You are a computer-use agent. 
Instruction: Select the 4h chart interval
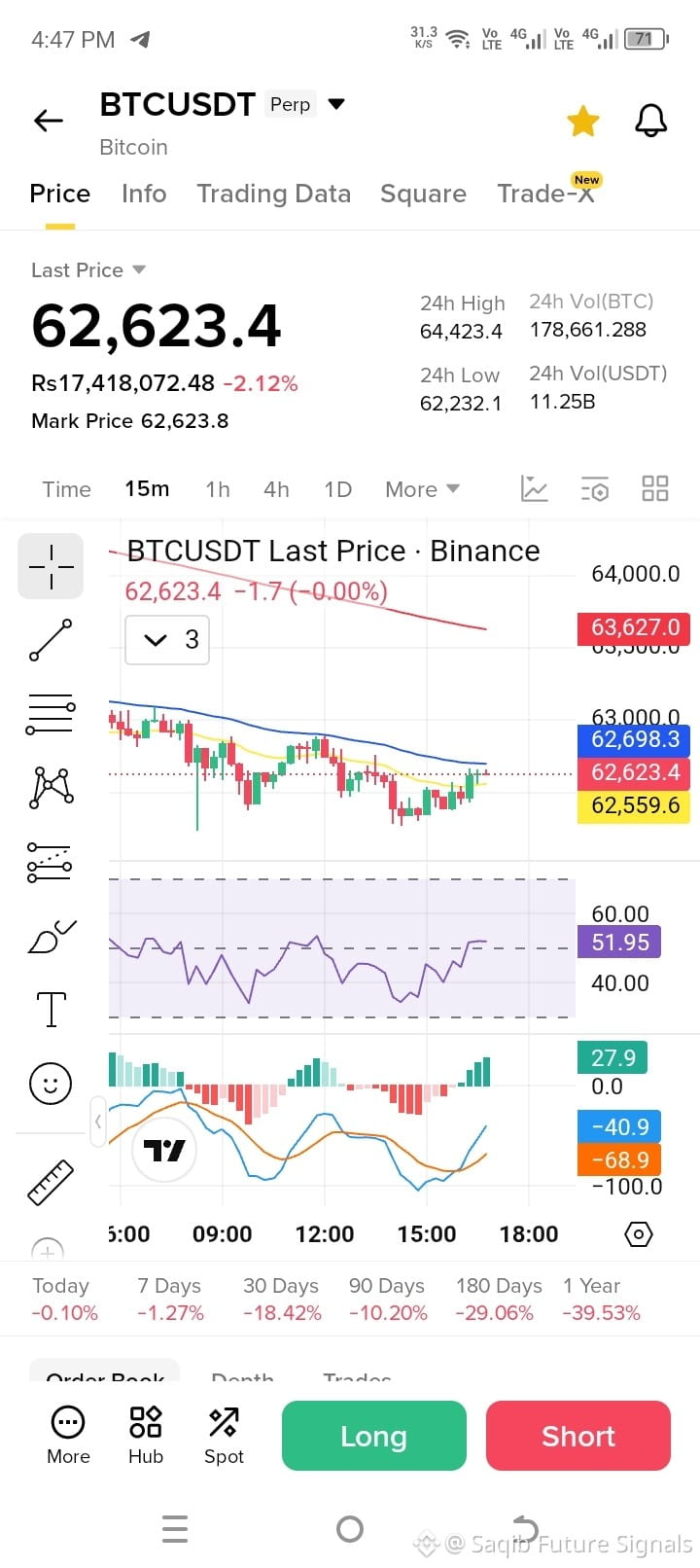(276, 489)
